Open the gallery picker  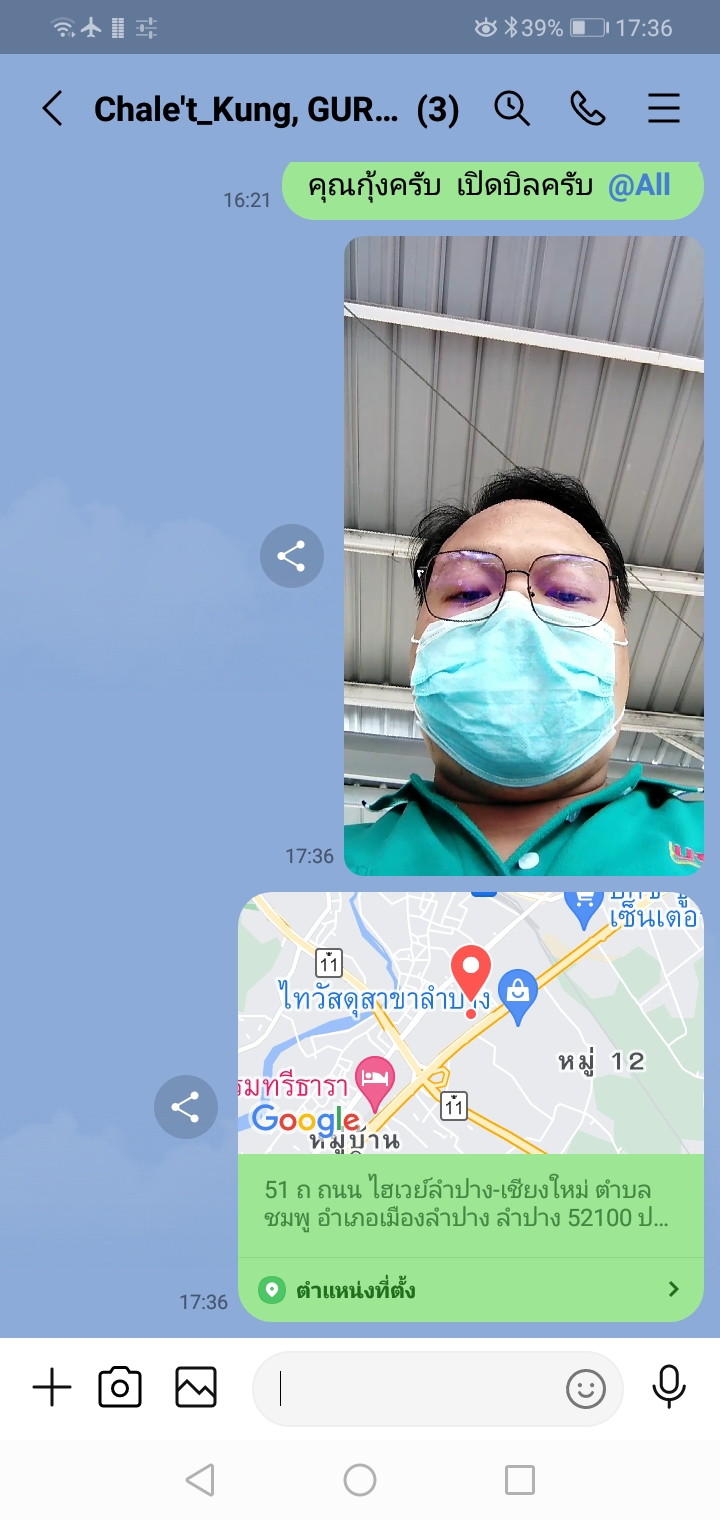[x=196, y=1388]
